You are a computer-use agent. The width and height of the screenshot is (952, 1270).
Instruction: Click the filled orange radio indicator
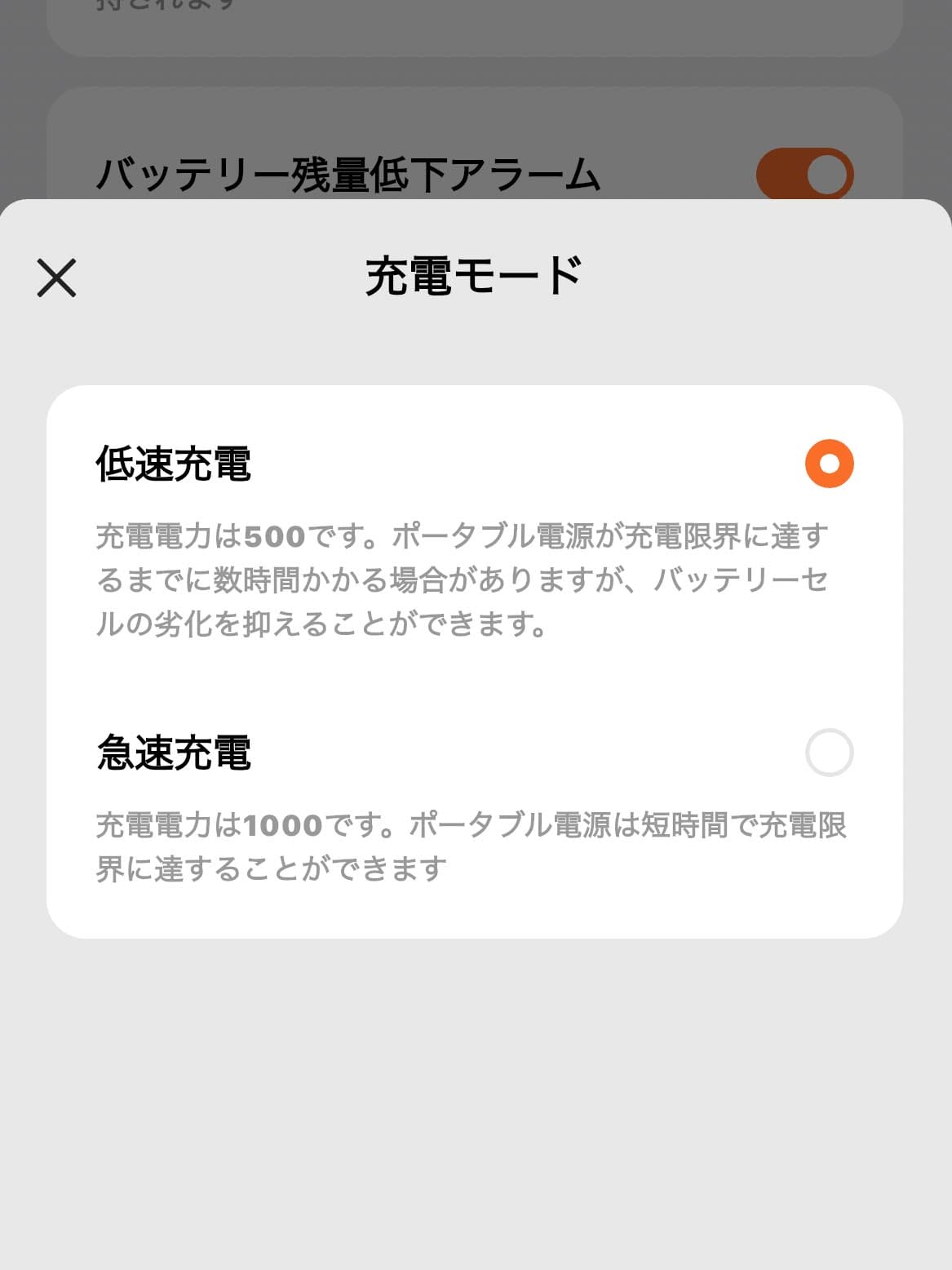coord(828,464)
